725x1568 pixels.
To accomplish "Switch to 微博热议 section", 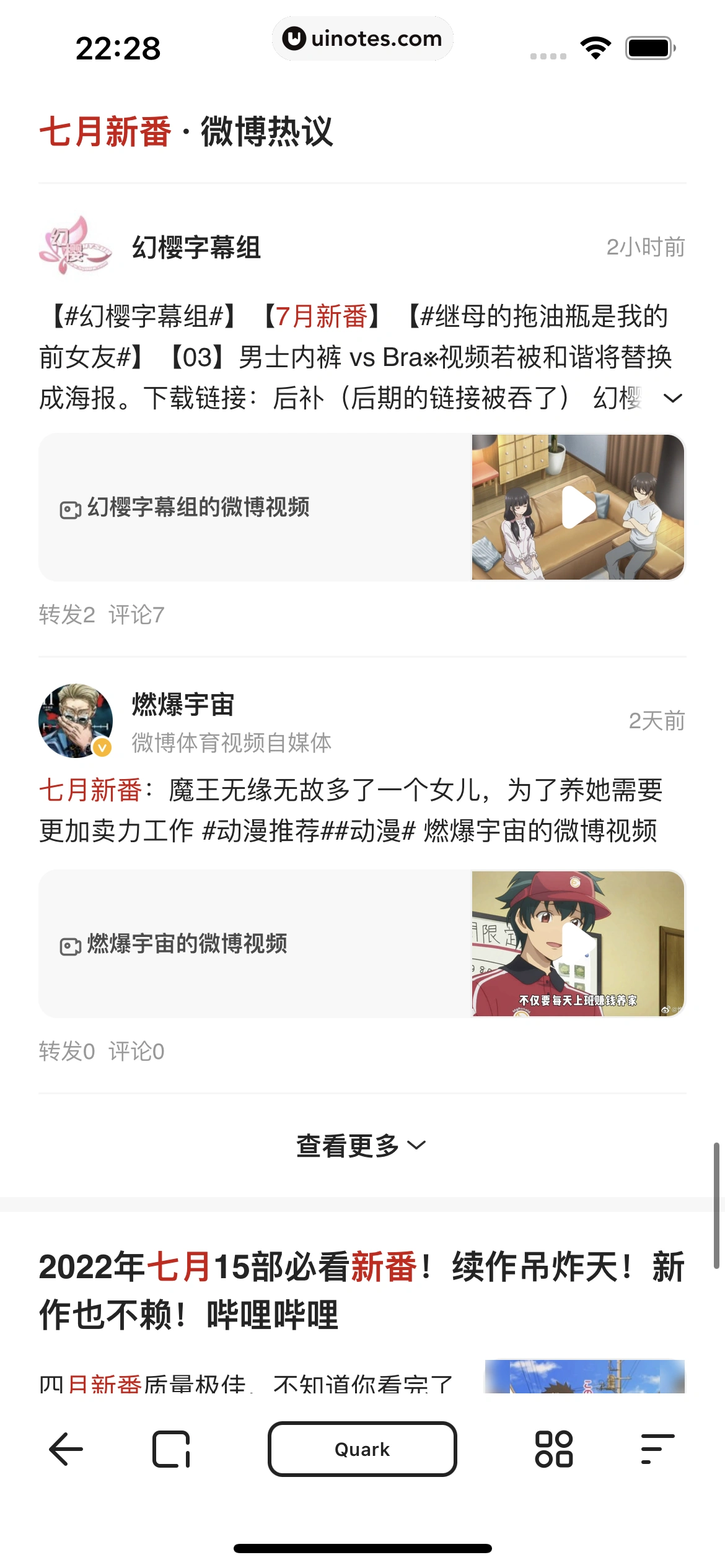I will pos(266,130).
